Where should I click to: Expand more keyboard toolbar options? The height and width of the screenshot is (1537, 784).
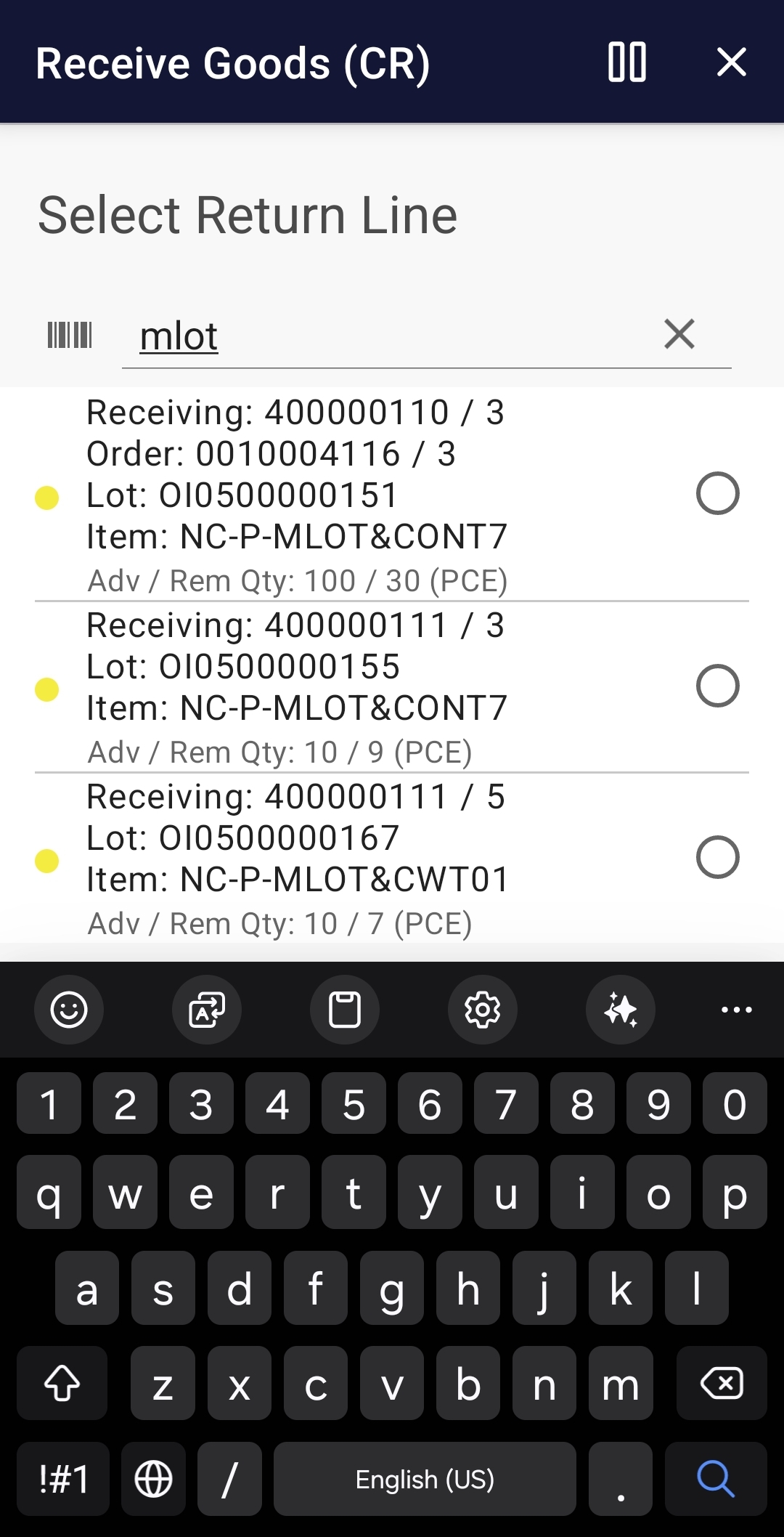(736, 1010)
